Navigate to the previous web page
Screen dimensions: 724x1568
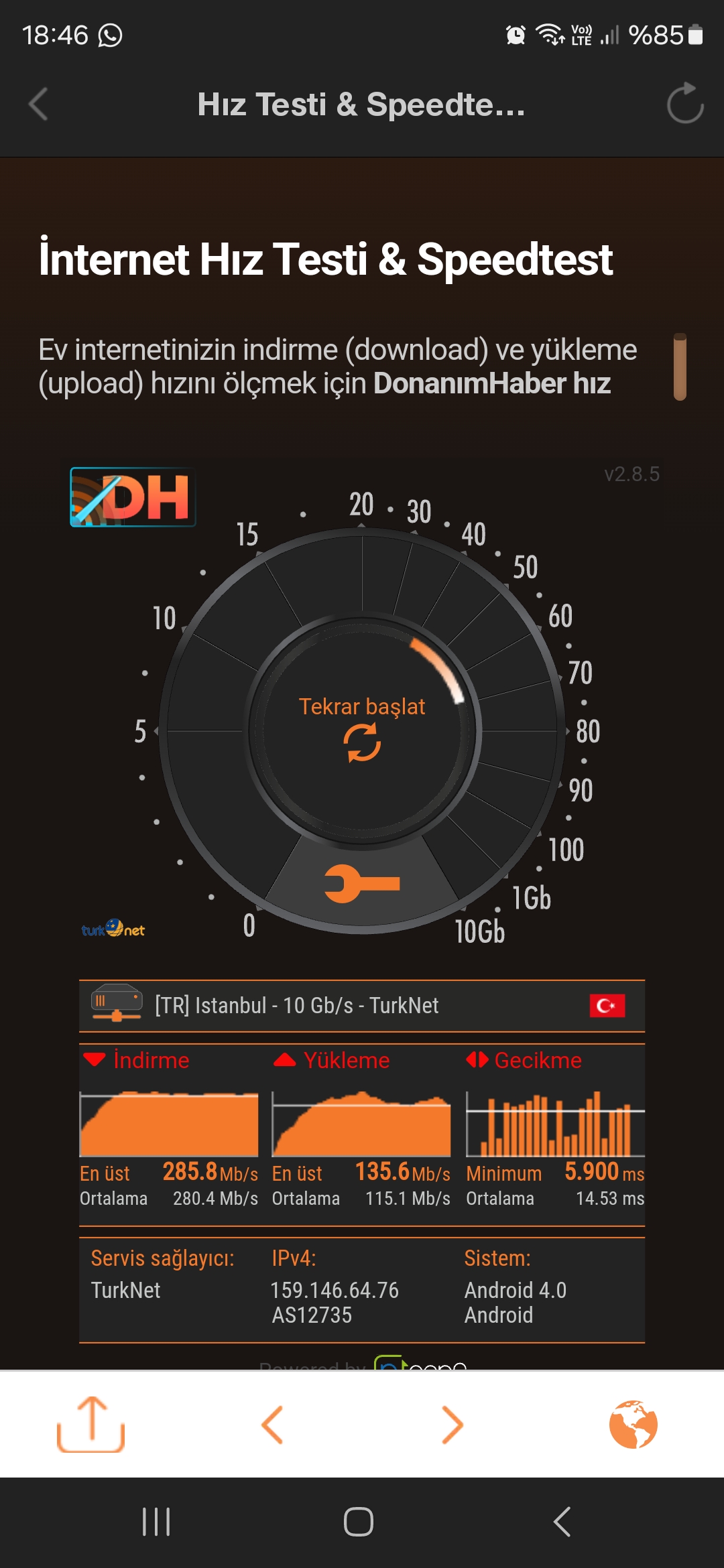click(x=271, y=1425)
